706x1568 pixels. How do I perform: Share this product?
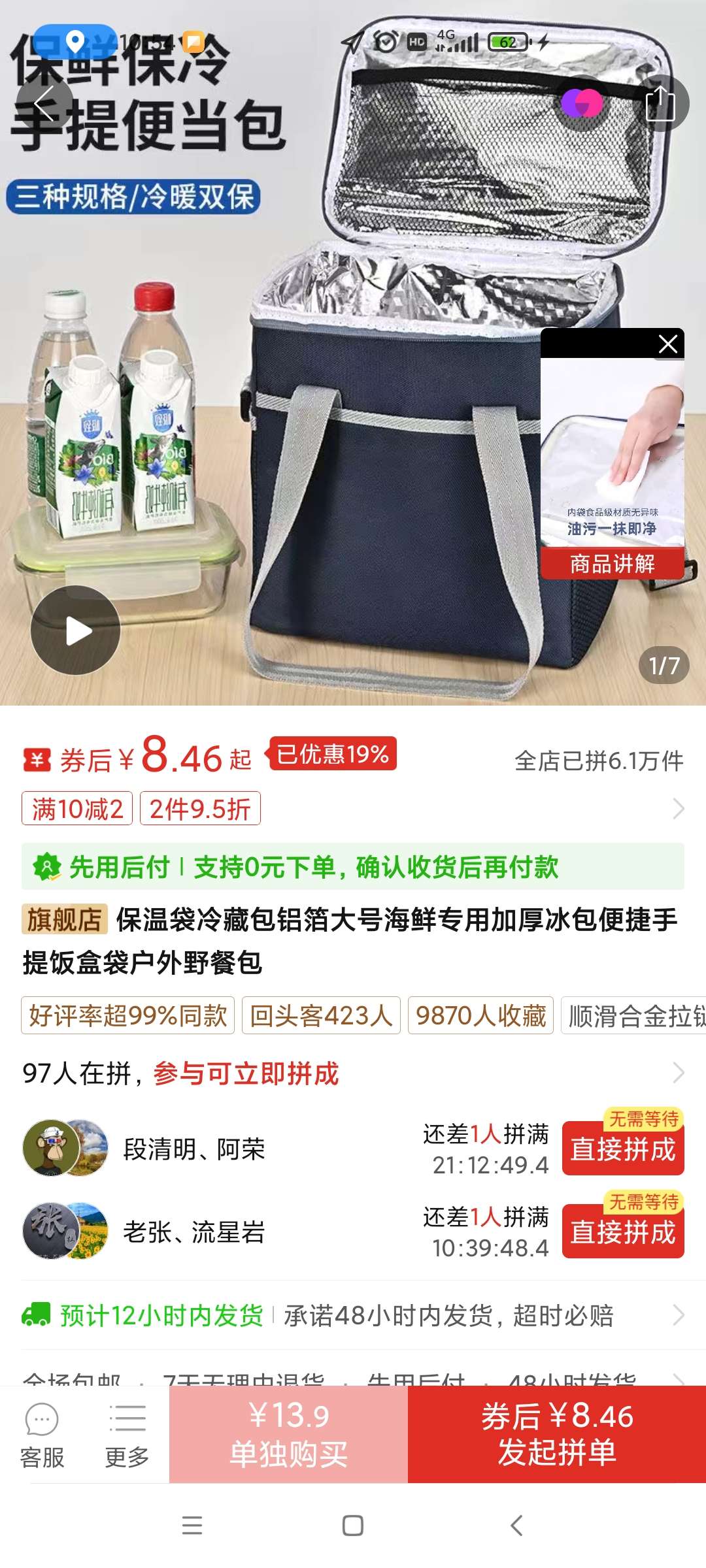pos(660,103)
